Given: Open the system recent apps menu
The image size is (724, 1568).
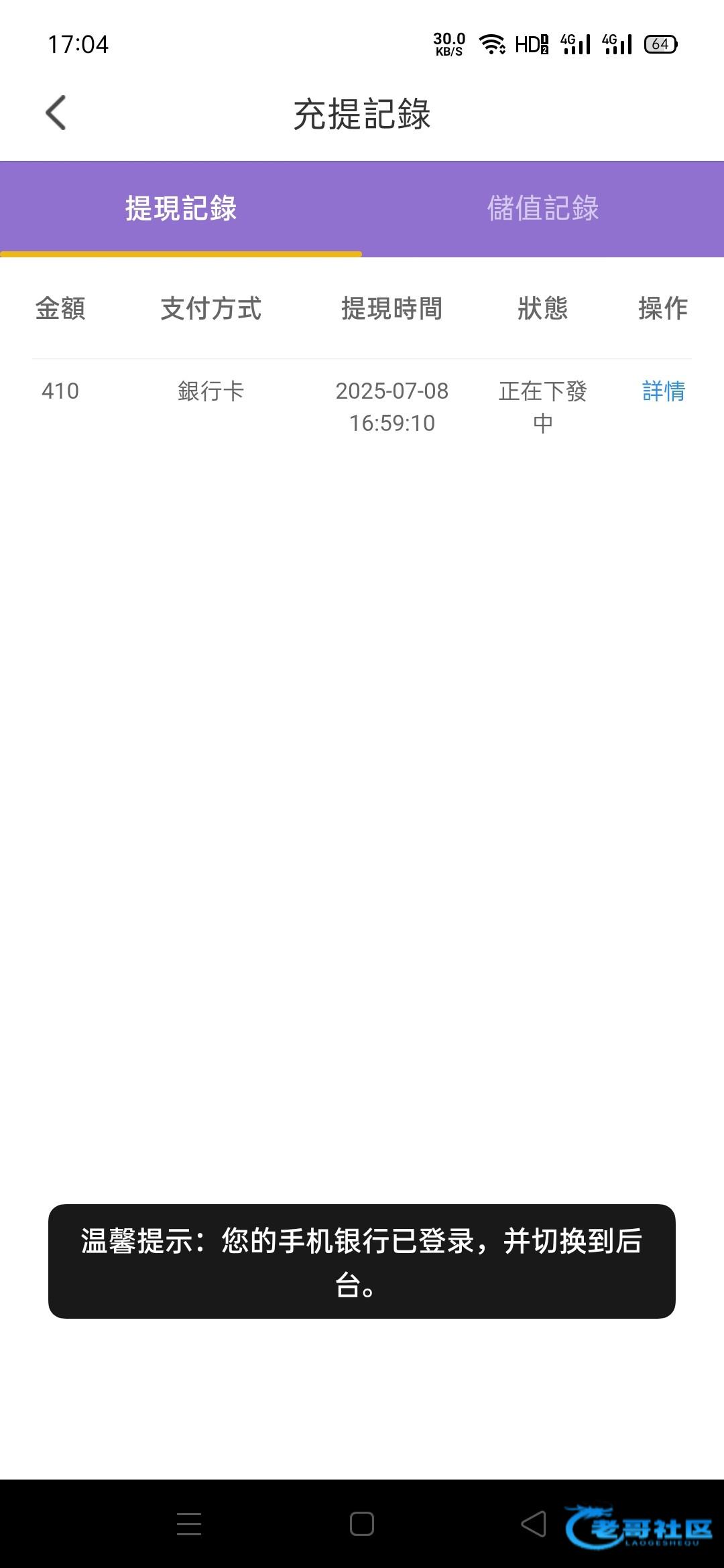Looking at the screenshot, I should tap(189, 1524).
